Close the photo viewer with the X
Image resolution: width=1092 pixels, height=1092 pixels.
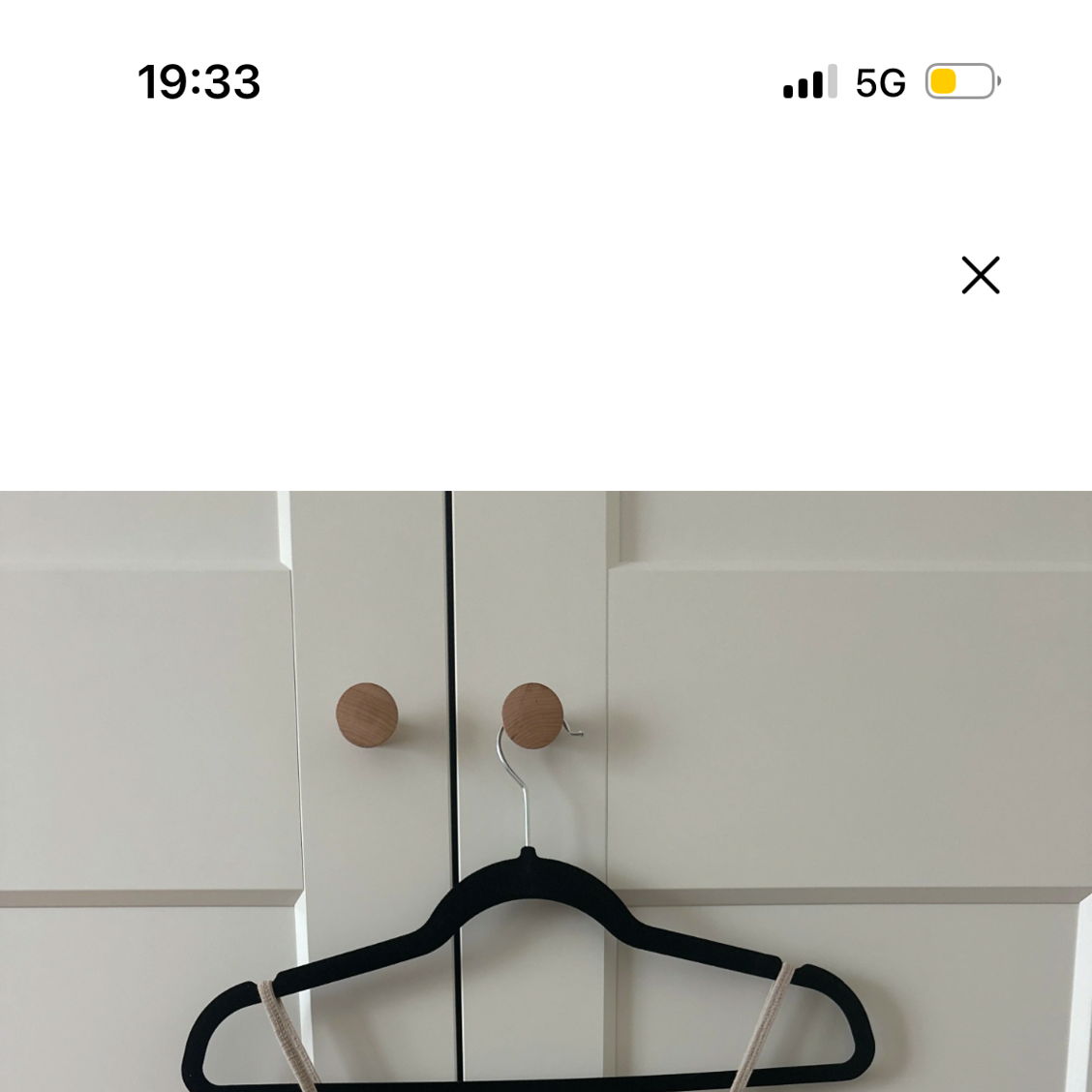pyautogui.click(x=980, y=276)
